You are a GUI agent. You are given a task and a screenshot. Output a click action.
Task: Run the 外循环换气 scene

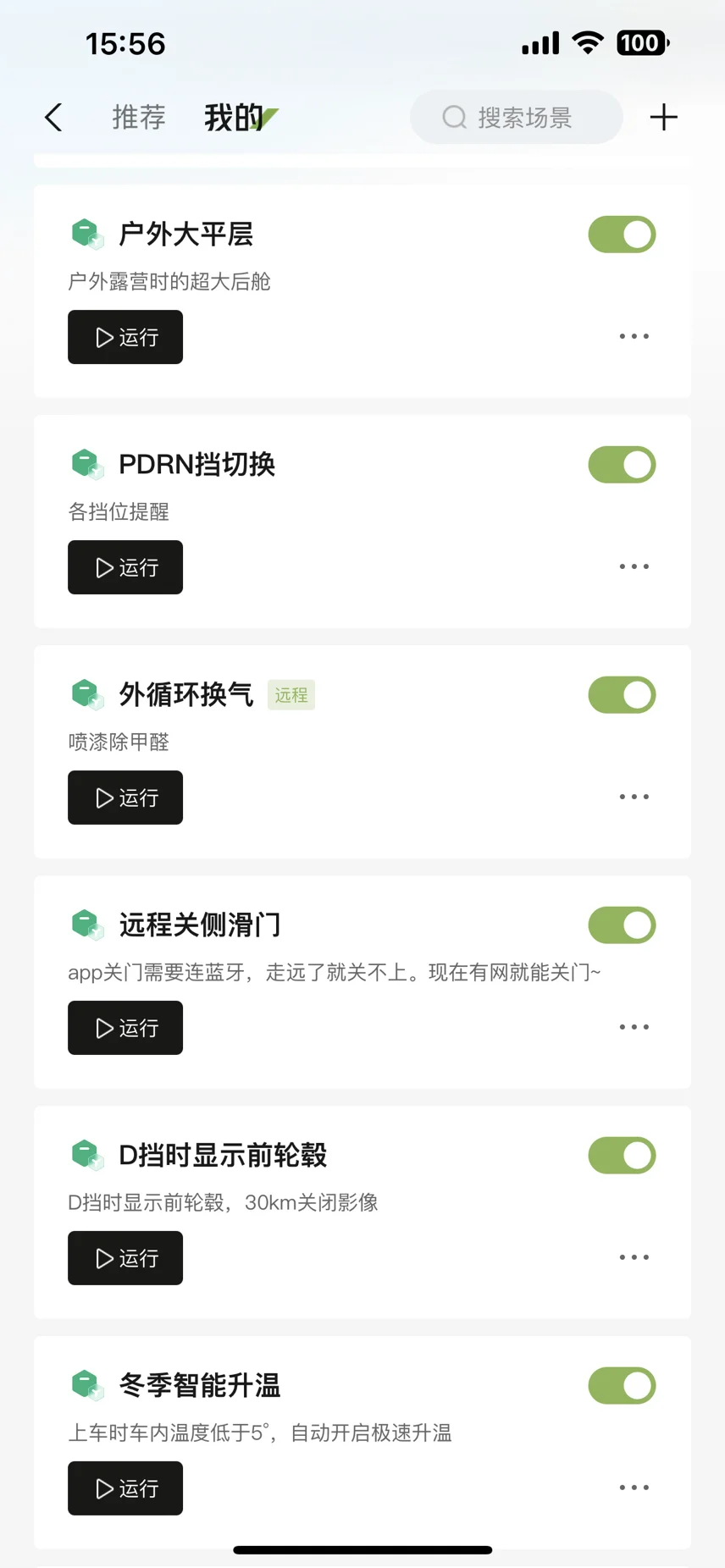tap(125, 798)
